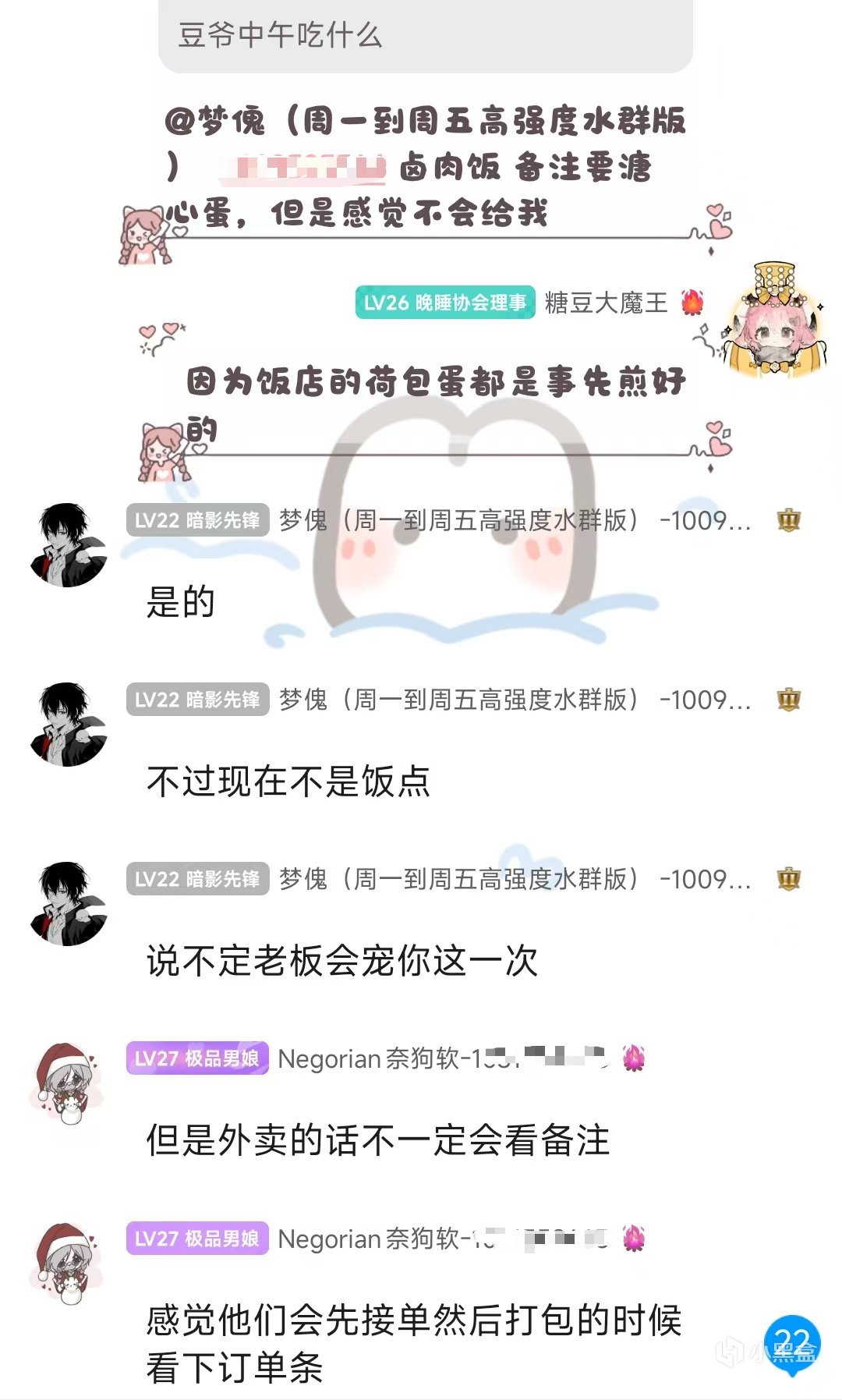The width and height of the screenshot is (842, 1400).
Task: Tap 梦傀's avatar beside 说不定老板会宠你这一次
Action: [x=69, y=903]
